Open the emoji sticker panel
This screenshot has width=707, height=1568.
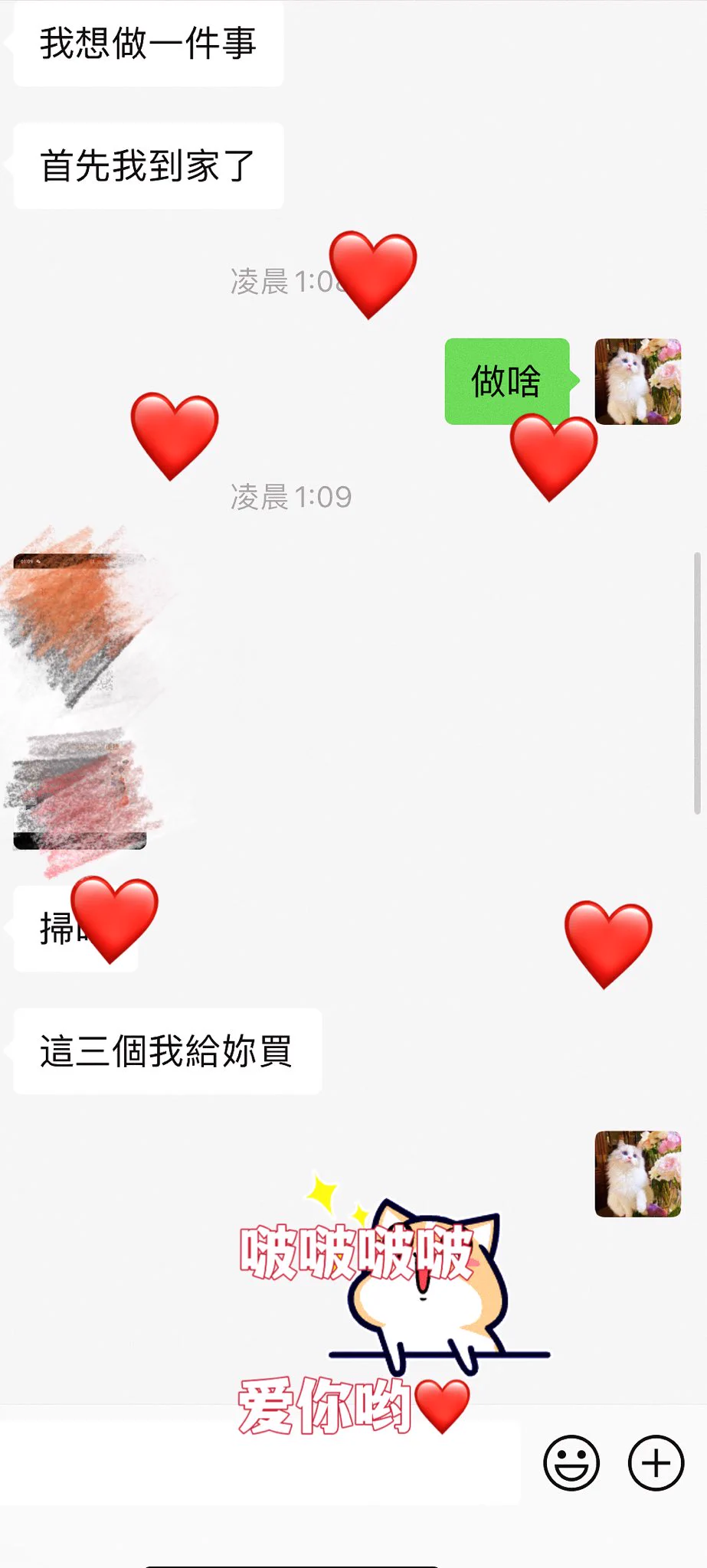point(571,1462)
